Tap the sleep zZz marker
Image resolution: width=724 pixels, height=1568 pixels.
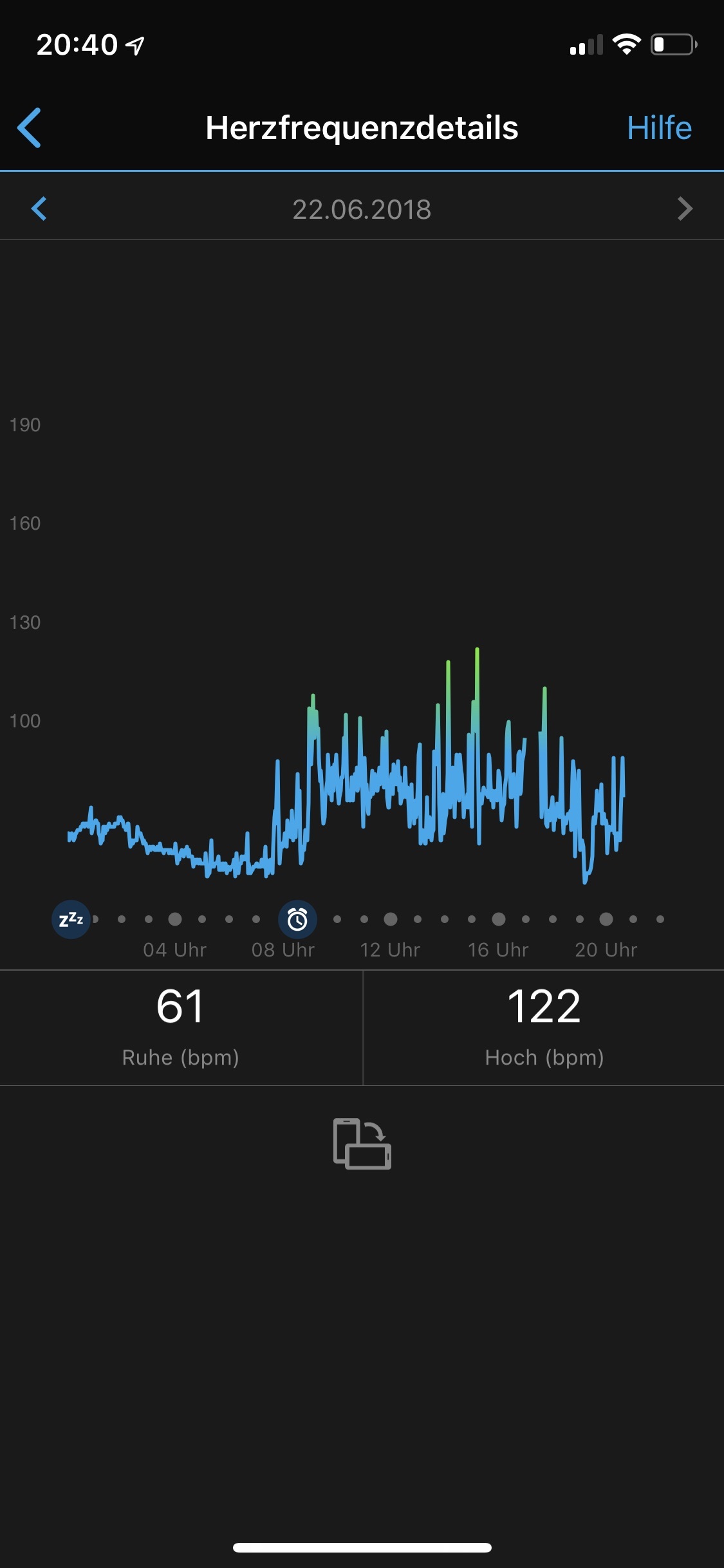coord(71,919)
